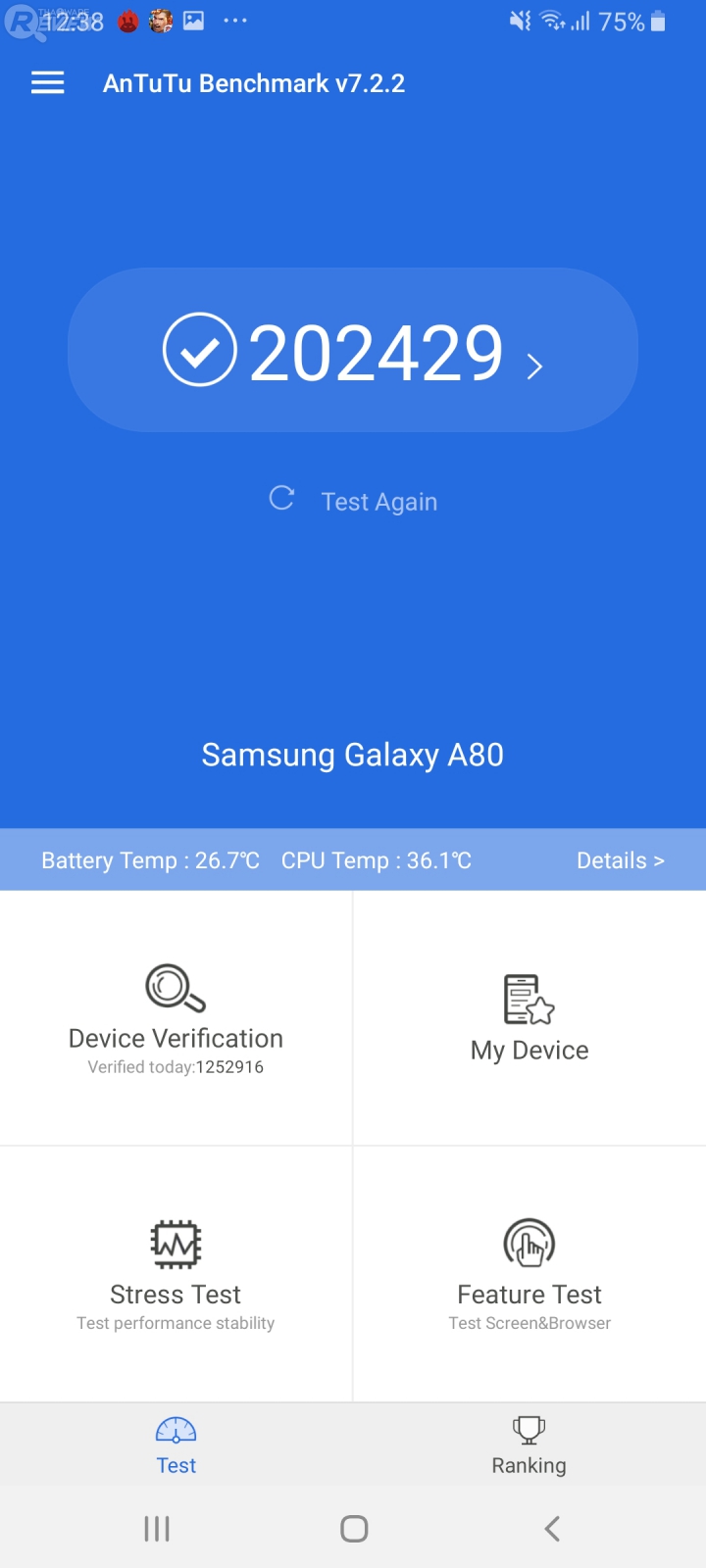
Task: Open Device Verification
Action: (x=176, y=1019)
